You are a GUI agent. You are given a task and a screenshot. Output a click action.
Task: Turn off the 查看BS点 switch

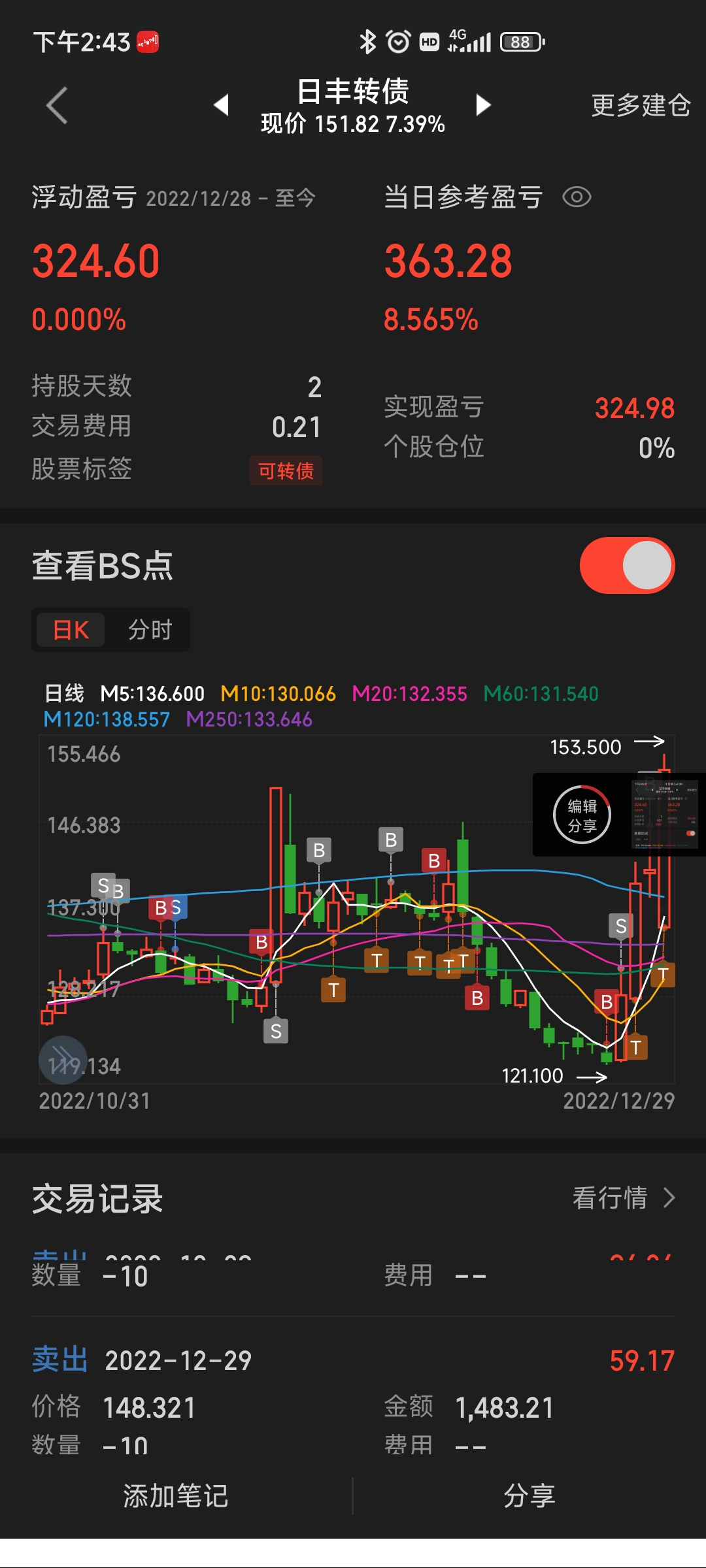[x=627, y=566]
